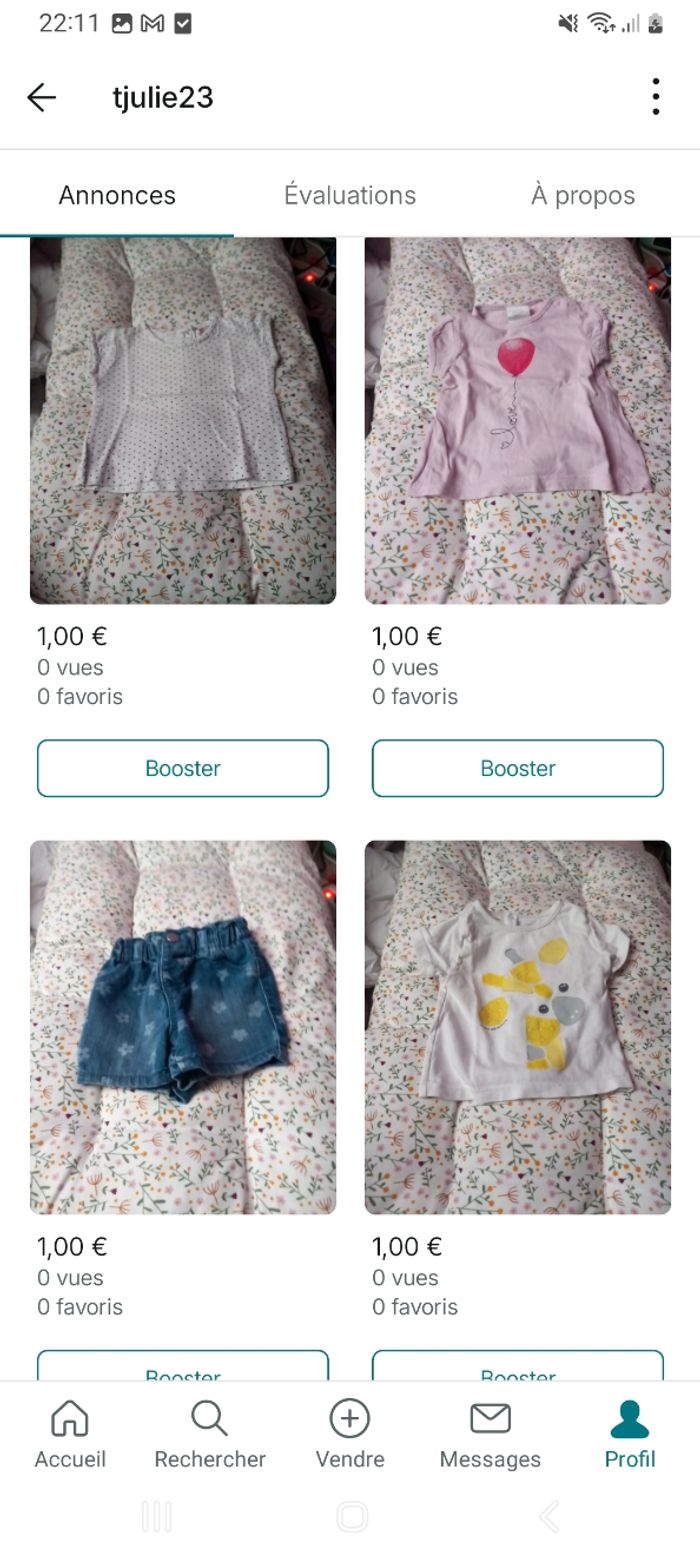700x1560 pixels.
Task: Open the Rechercher search tab
Action: 210,1435
